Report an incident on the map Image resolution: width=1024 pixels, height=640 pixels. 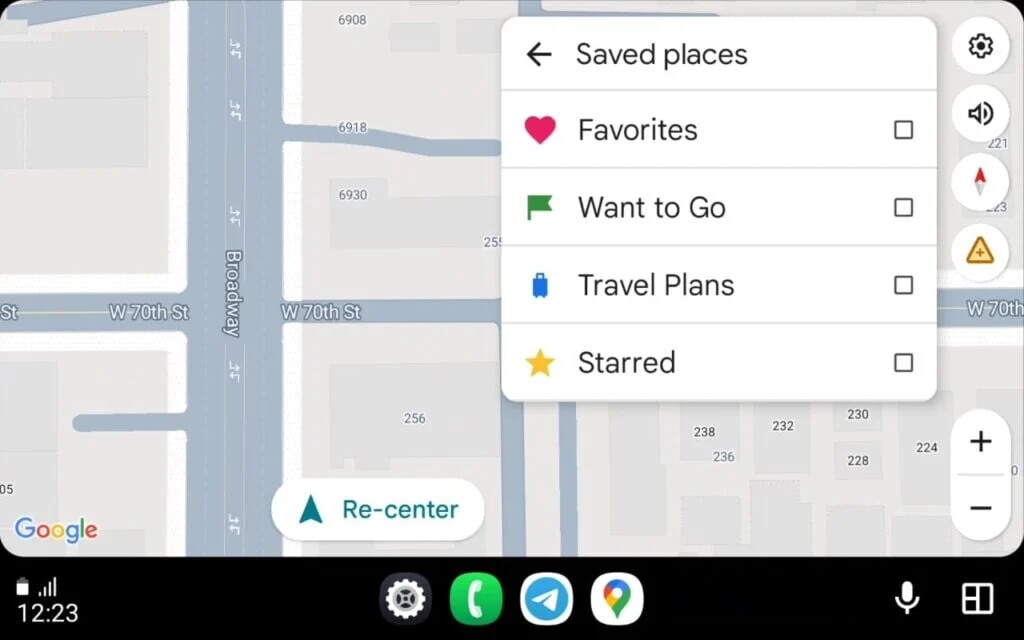[980, 250]
